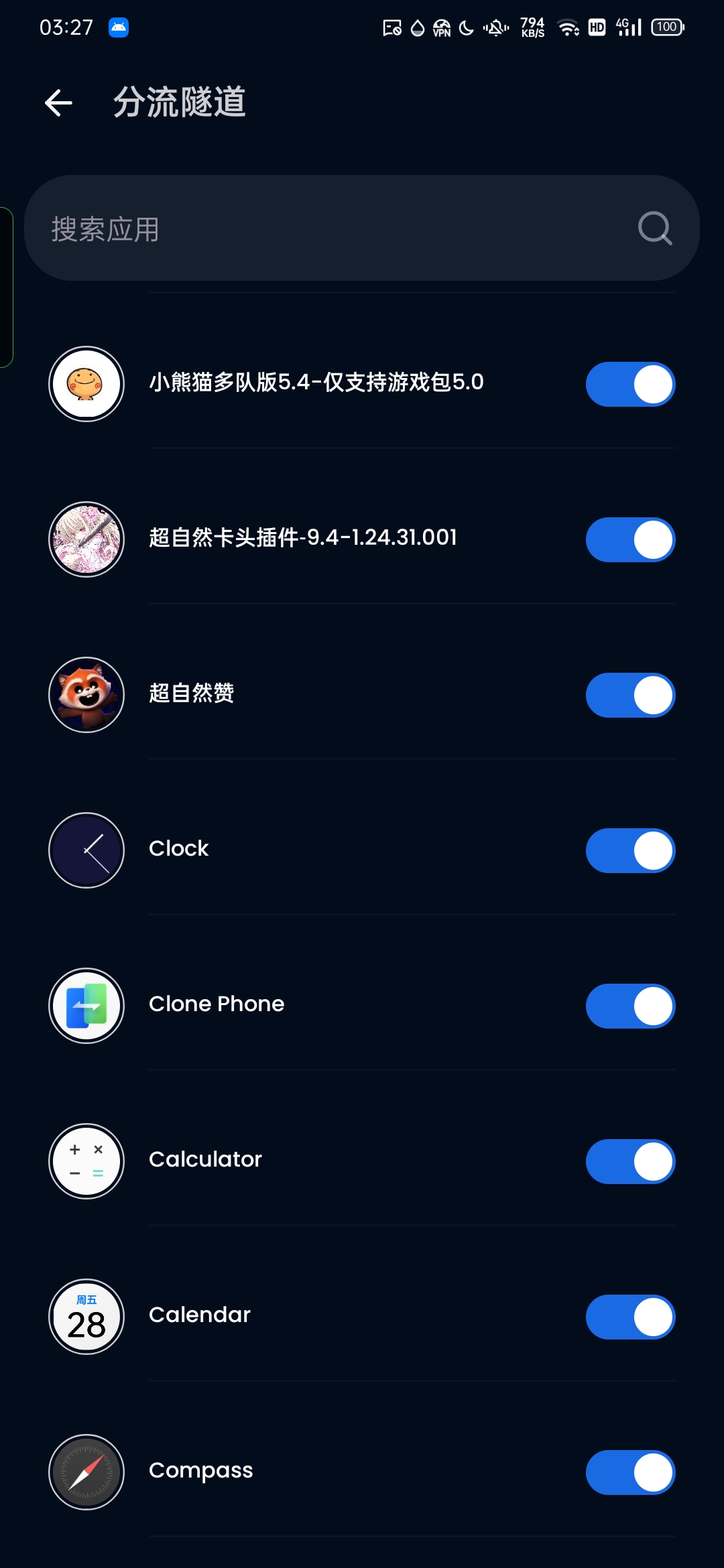Disable the 超自然赞 switch
This screenshot has width=724, height=1568.
pyautogui.click(x=629, y=695)
